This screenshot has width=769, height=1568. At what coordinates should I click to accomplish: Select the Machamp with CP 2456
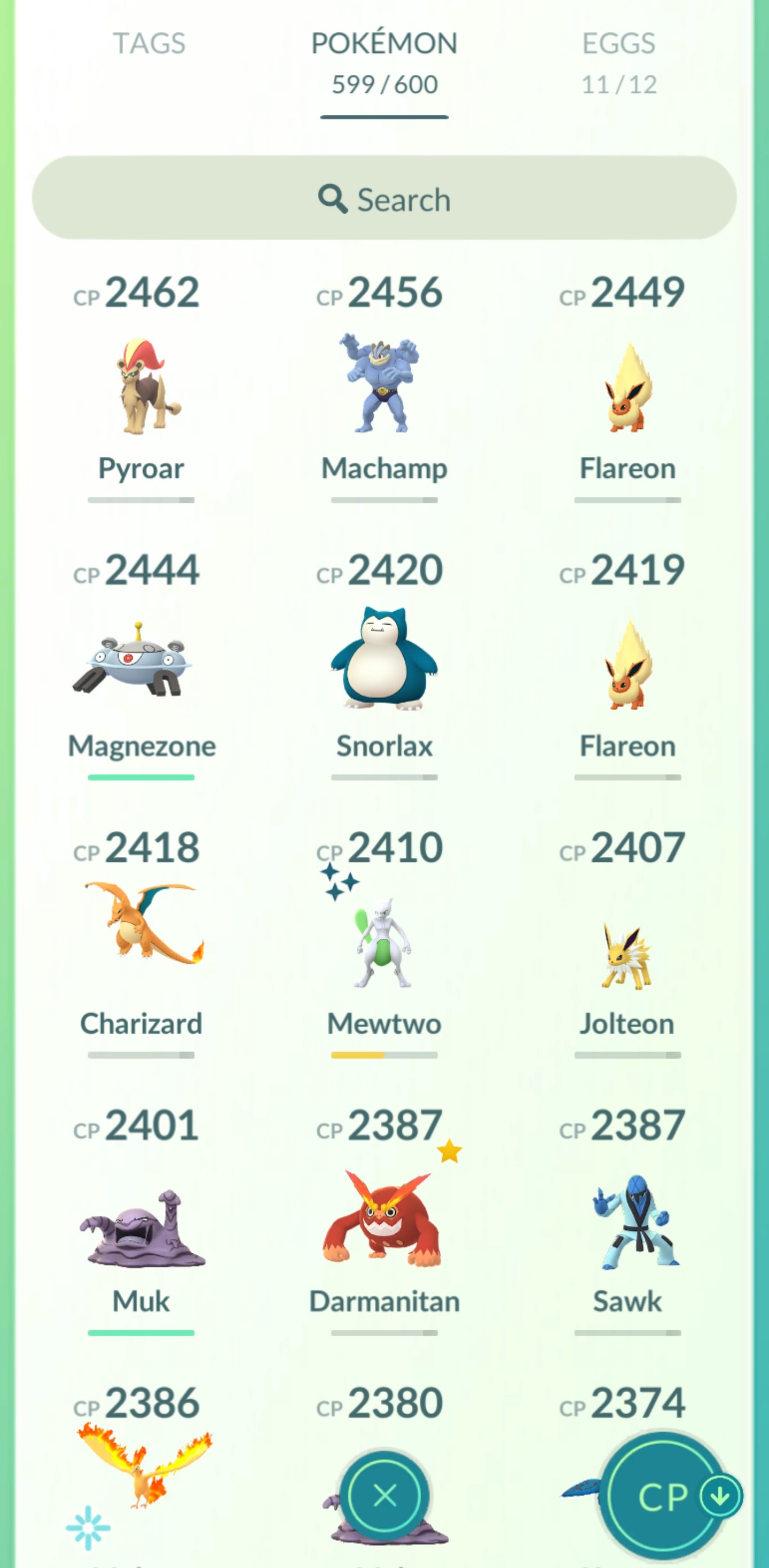point(384,386)
